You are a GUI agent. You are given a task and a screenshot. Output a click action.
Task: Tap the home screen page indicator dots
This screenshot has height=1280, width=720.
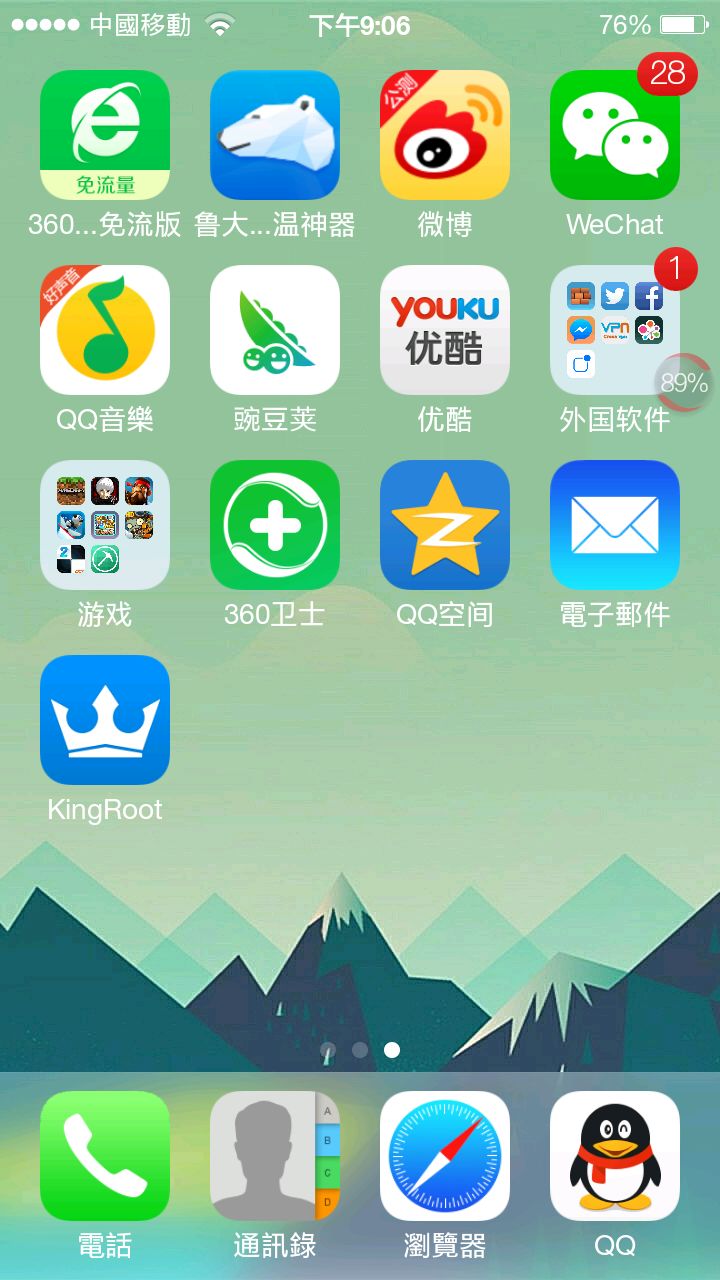click(360, 1050)
